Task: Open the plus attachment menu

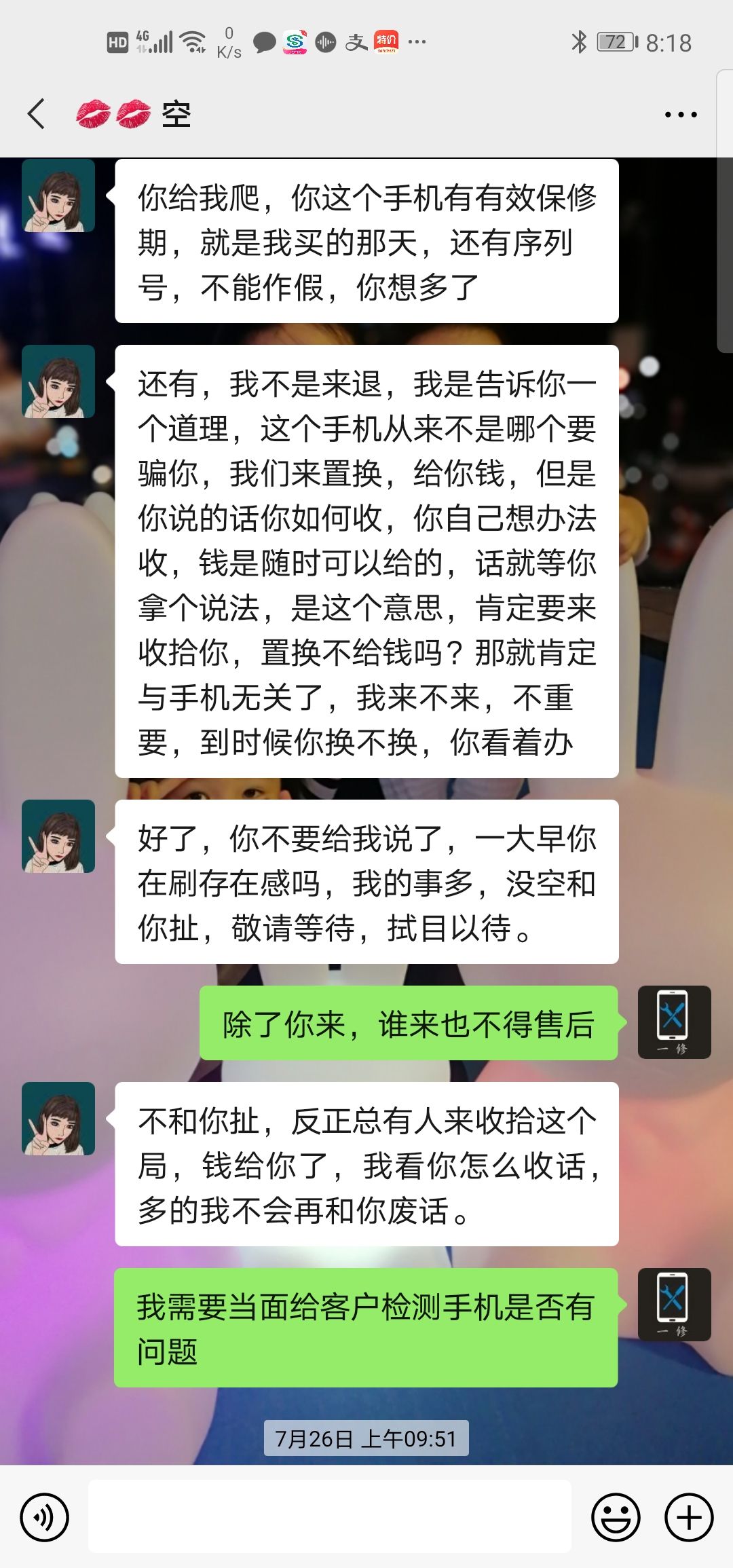Action: coord(689,1517)
